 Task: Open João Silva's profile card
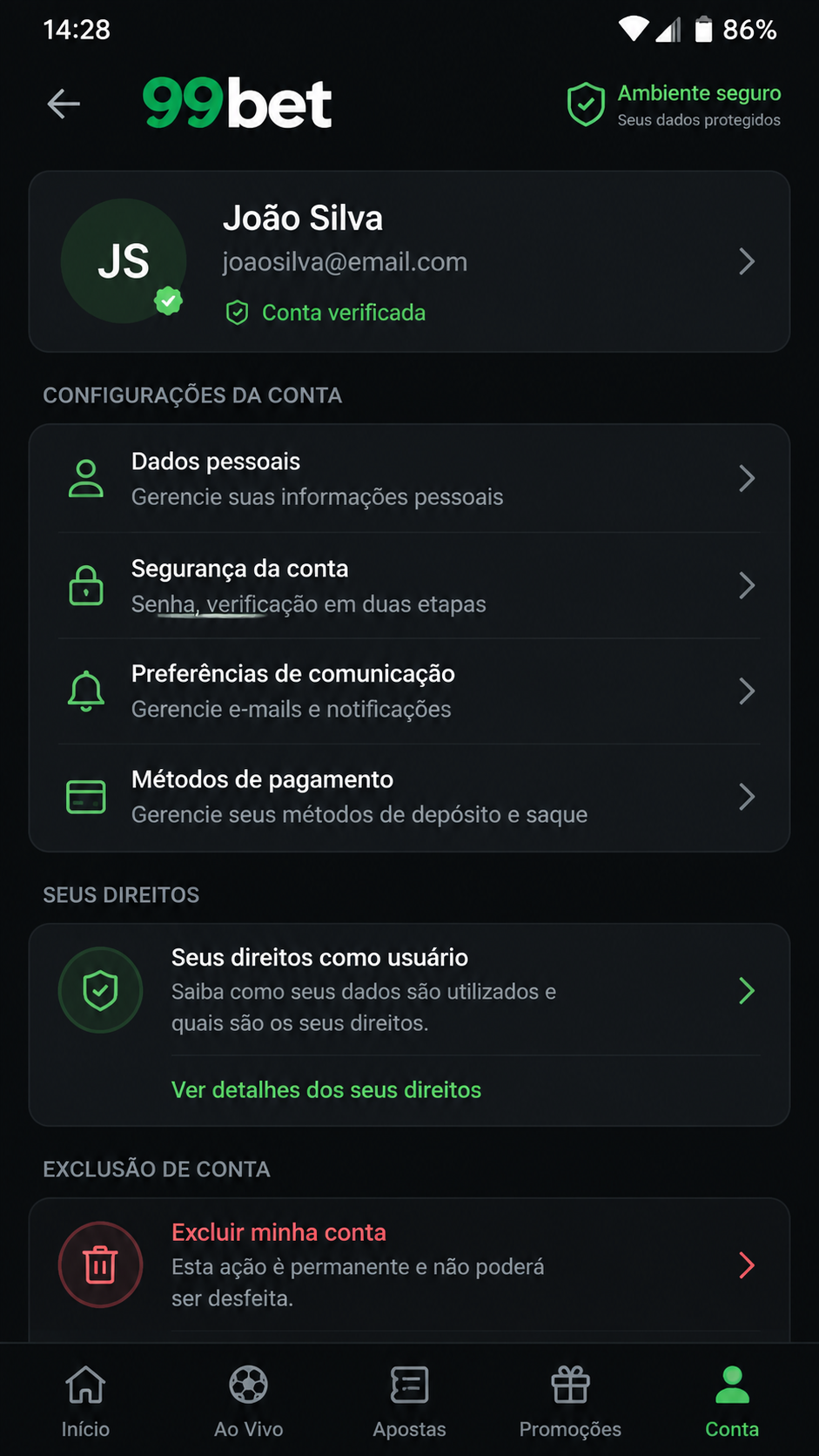[409, 261]
